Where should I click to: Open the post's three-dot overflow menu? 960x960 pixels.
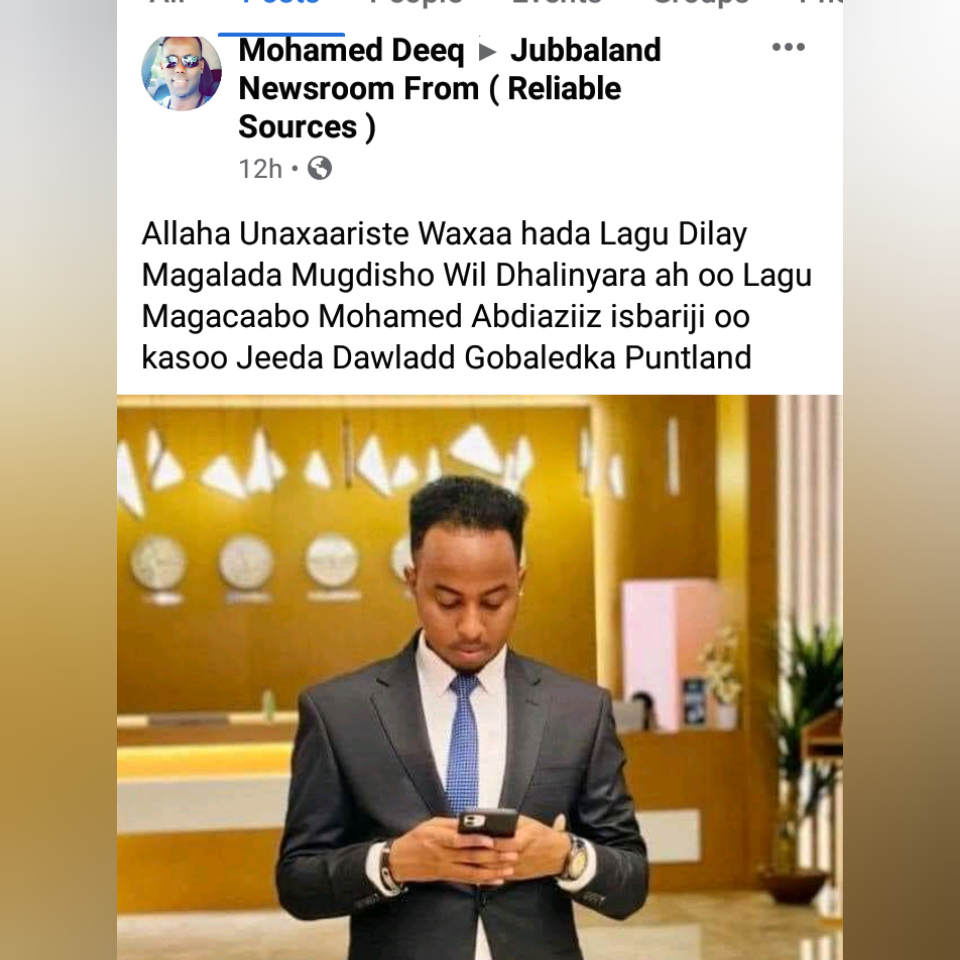[788, 48]
